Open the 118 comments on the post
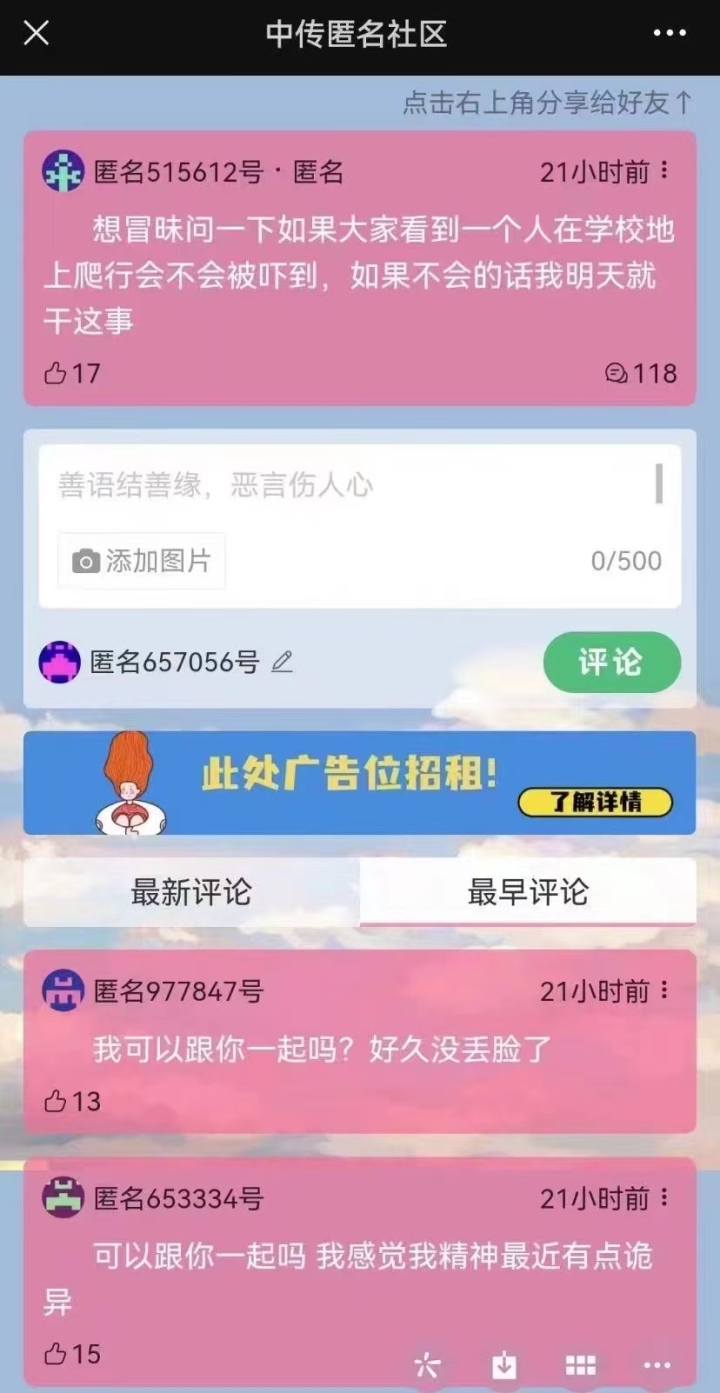This screenshot has width=720, height=1393. coord(641,374)
